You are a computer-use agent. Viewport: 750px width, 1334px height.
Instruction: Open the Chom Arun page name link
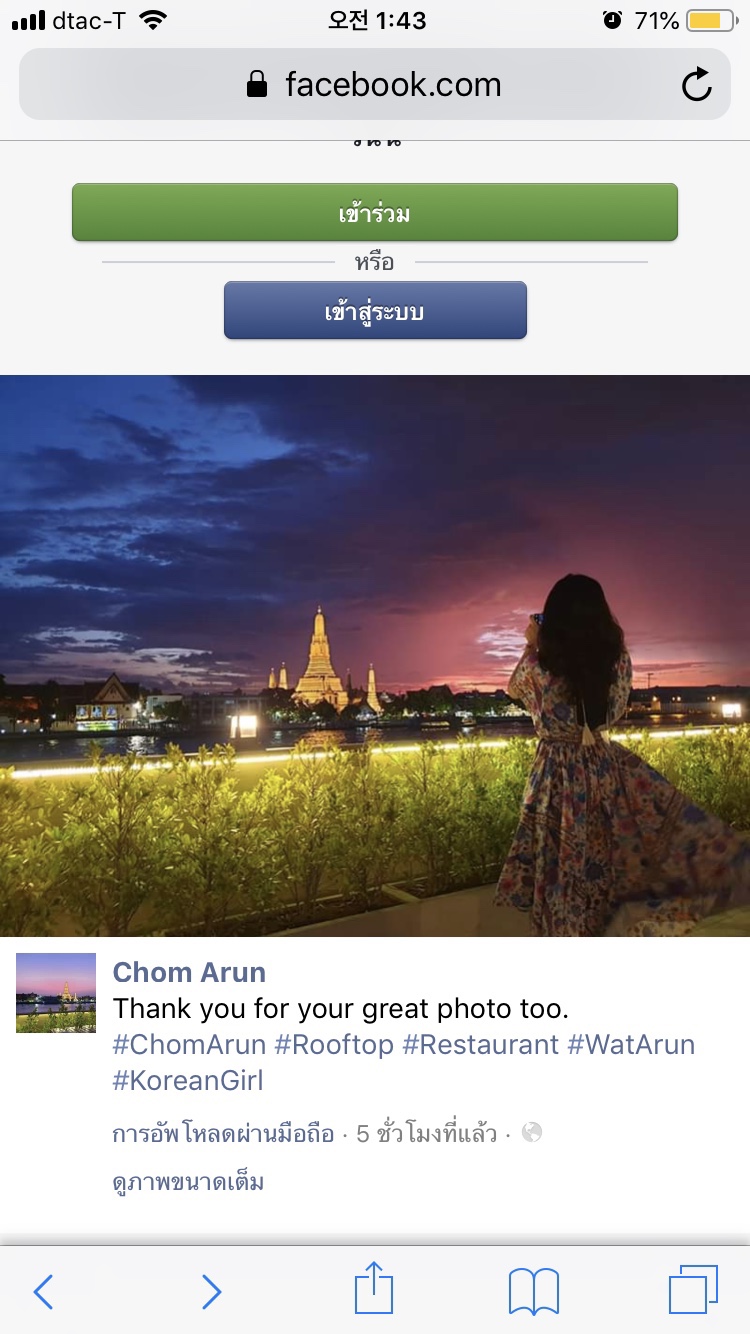point(189,972)
